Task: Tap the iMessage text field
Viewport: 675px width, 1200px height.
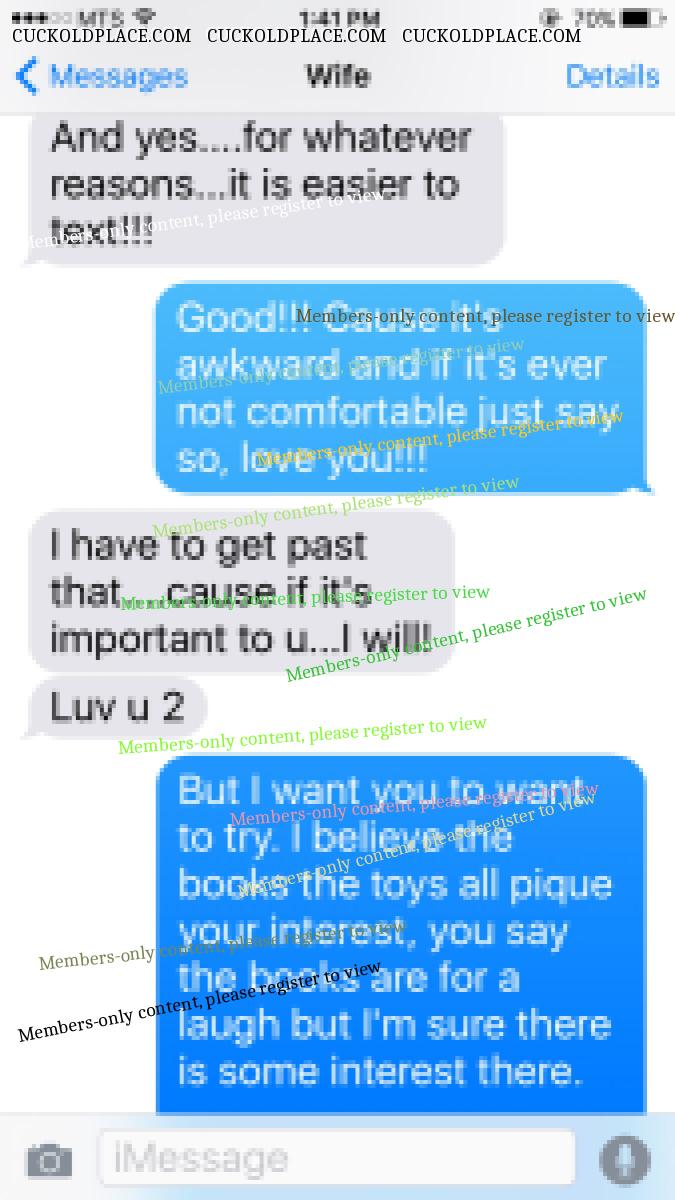Action: tap(336, 1159)
